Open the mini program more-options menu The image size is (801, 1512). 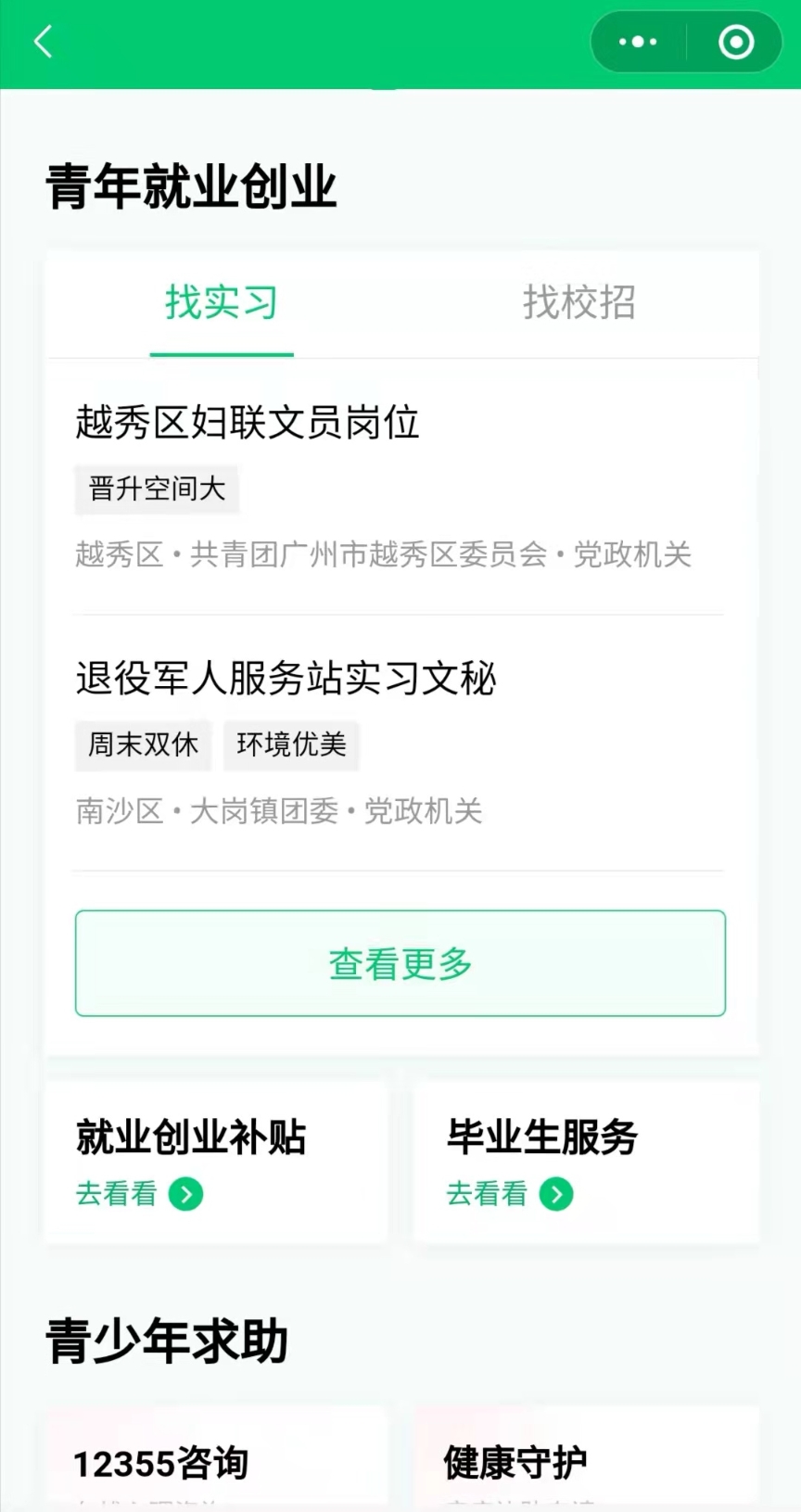click(x=638, y=42)
